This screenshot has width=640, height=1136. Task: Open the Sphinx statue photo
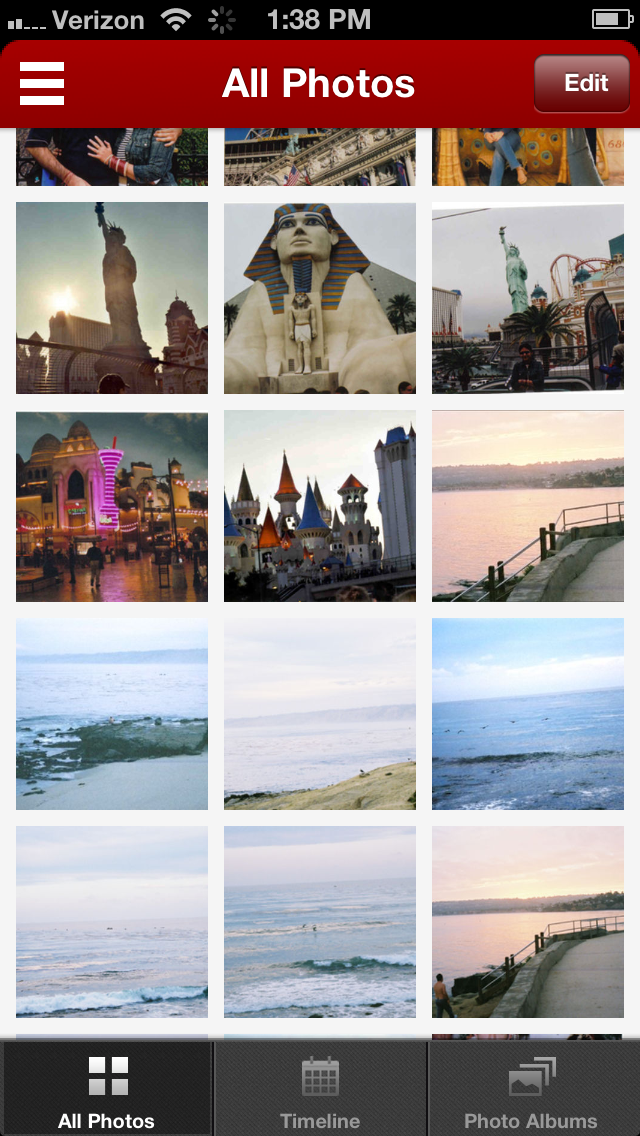pos(320,298)
